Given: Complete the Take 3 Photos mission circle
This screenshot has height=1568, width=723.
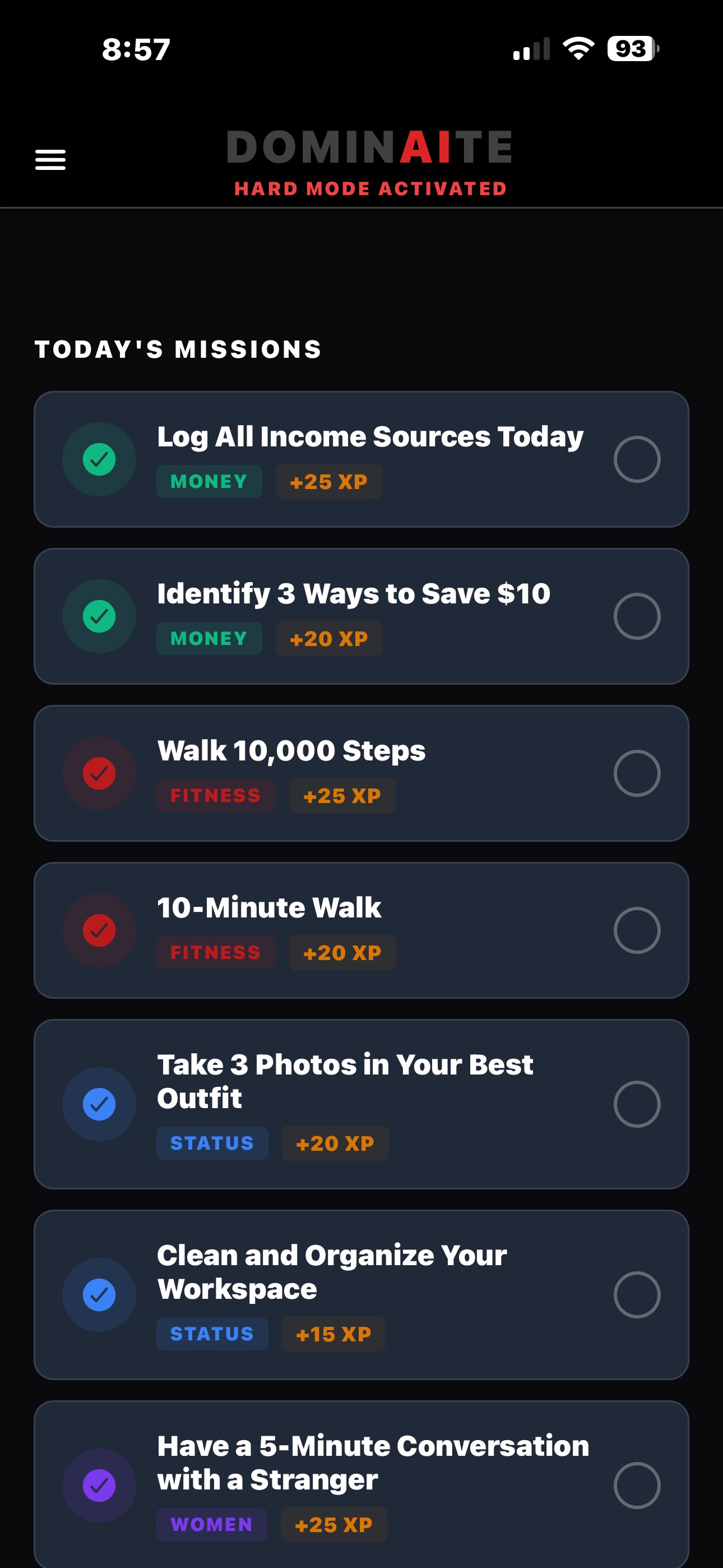Looking at the screenshot, I should click(638, 1104).
